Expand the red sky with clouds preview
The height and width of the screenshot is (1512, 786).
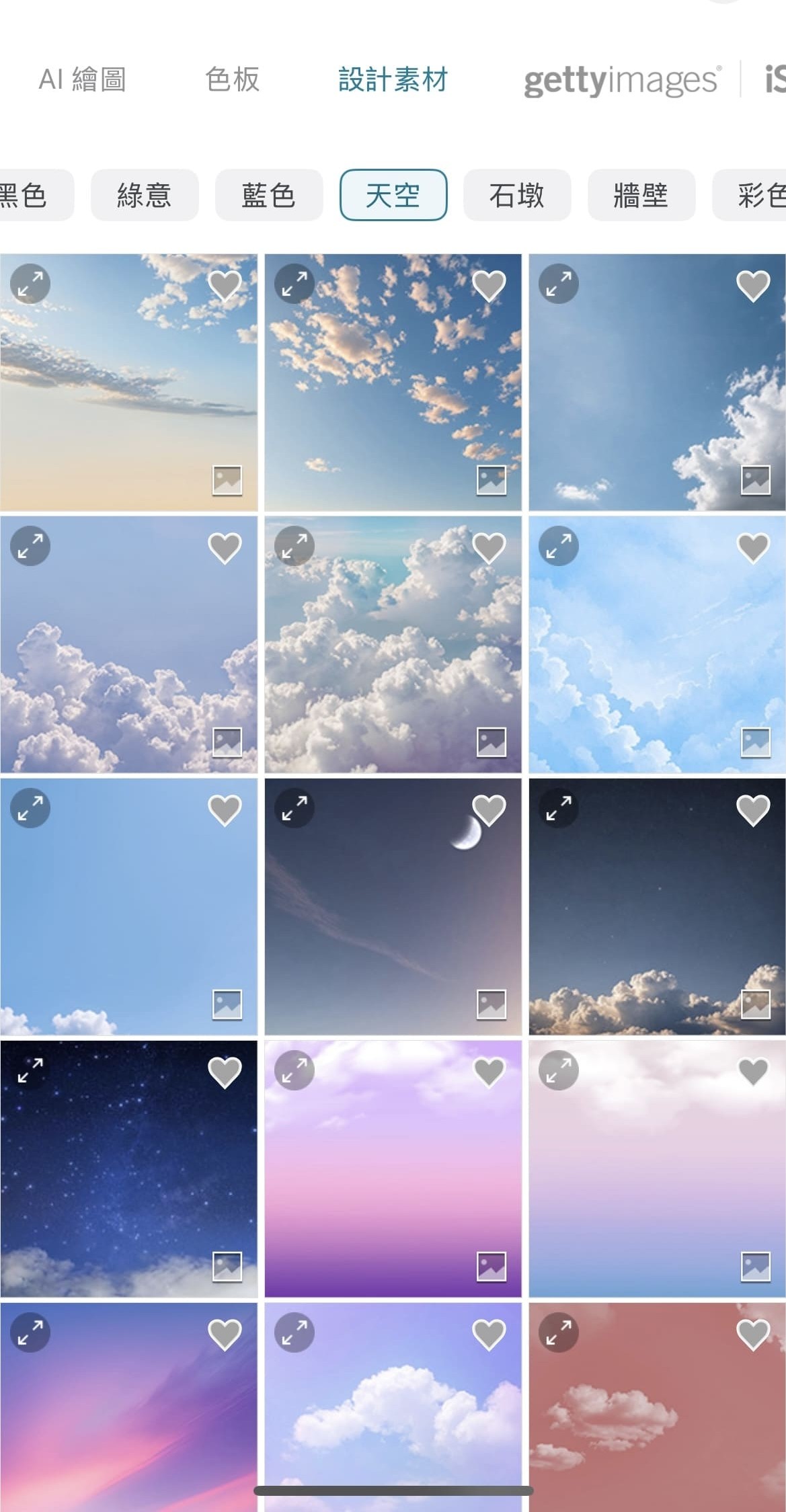(x=559, y=1332)
